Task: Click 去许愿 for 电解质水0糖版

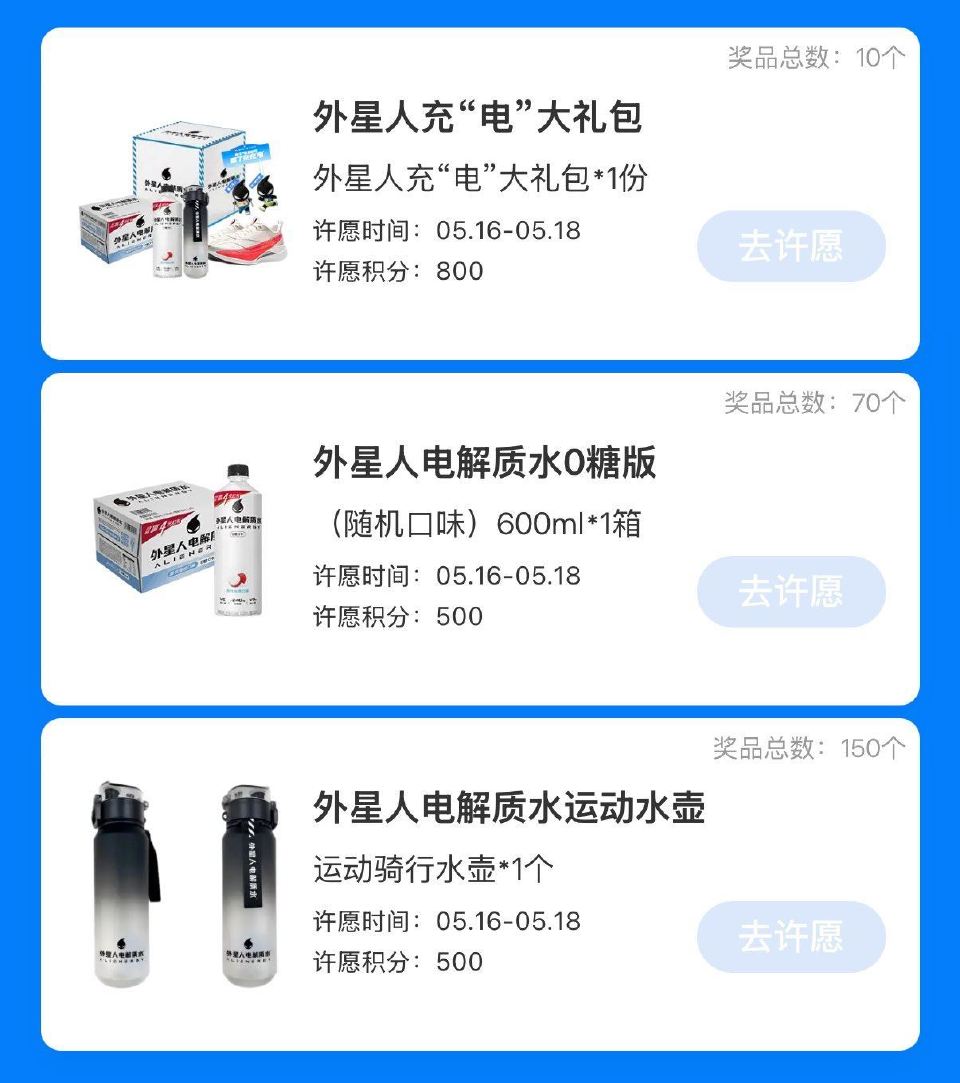Action: pyautogui.click(x=790, y=591)
